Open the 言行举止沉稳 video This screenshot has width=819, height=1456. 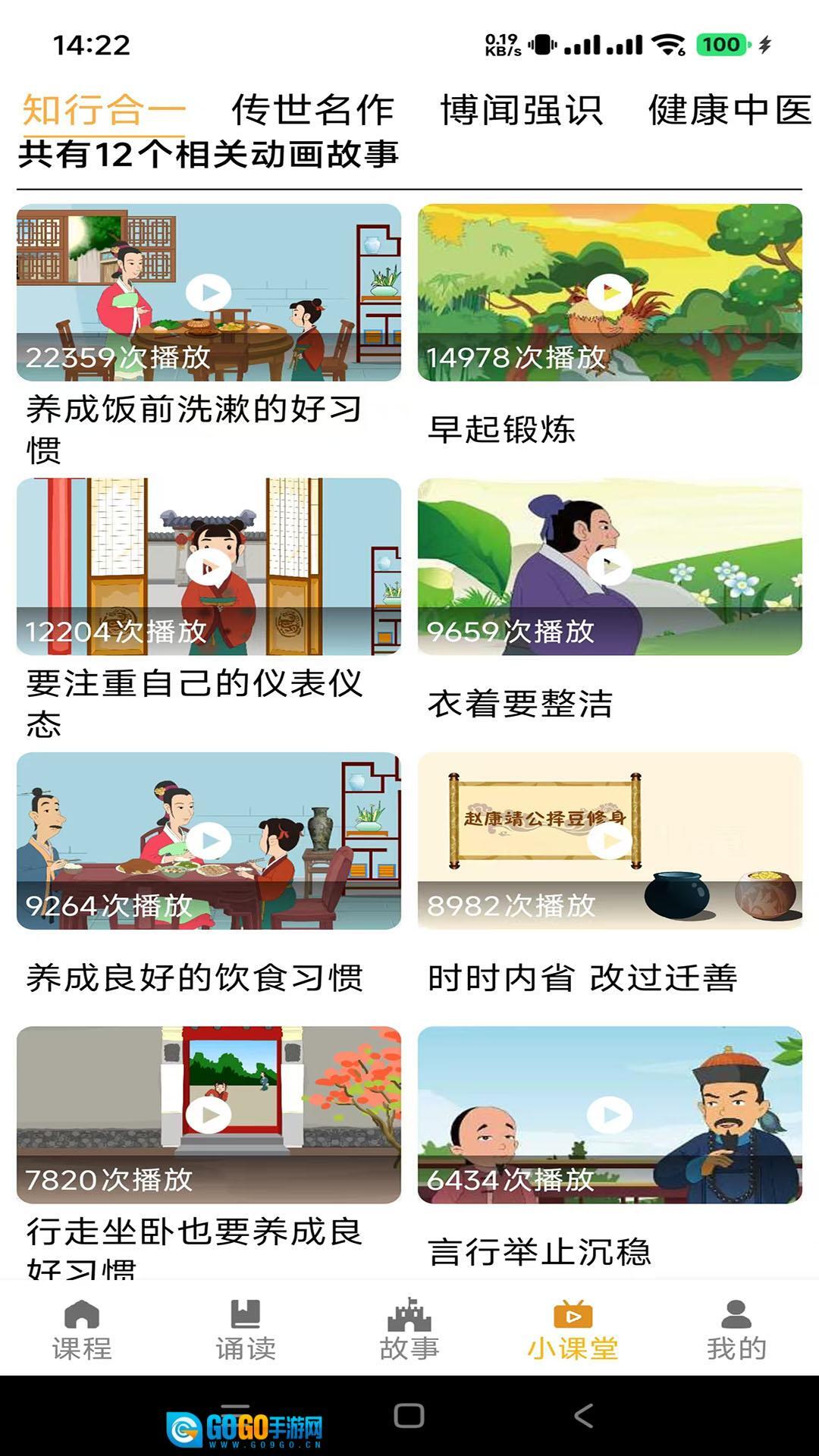pos(610,1115)
